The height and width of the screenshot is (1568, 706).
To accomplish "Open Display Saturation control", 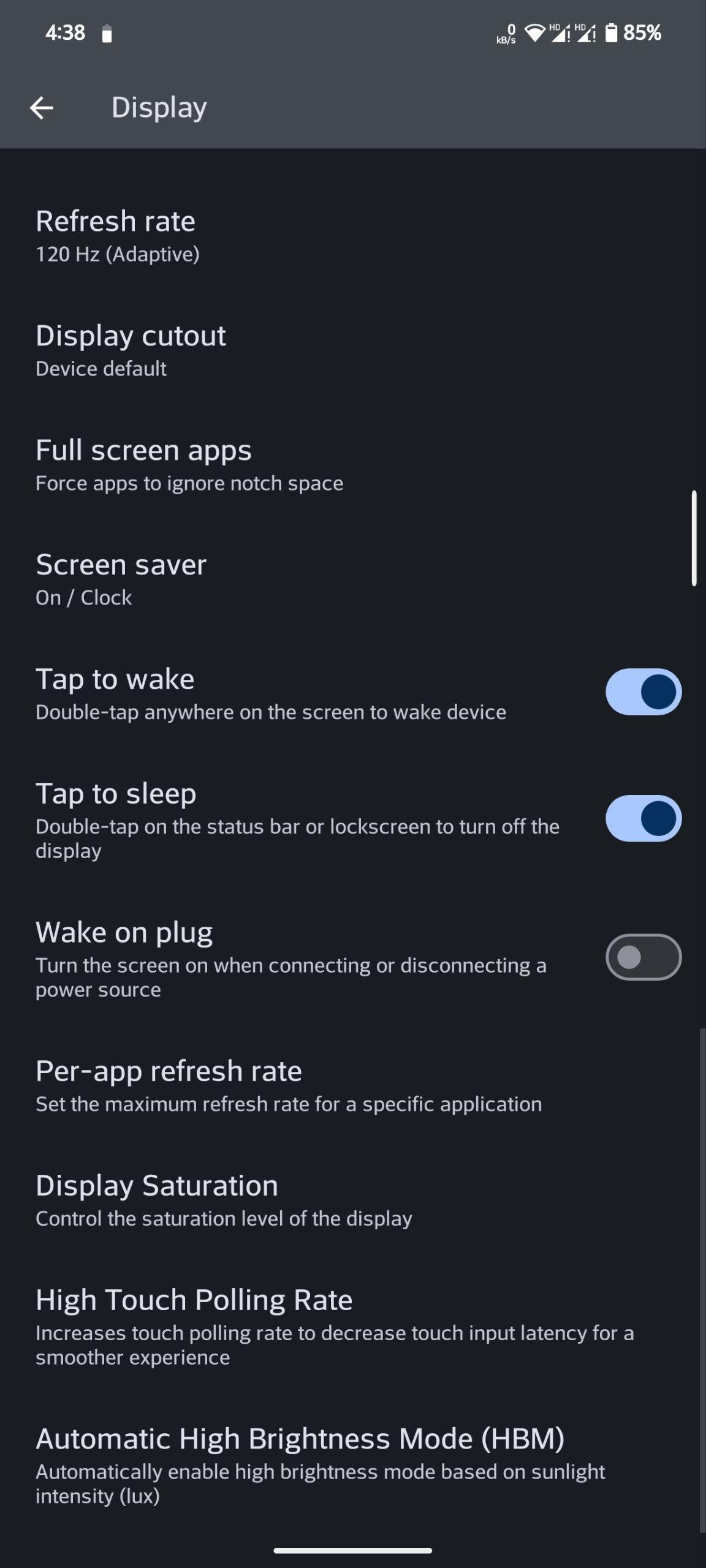I will [353, 1200].
